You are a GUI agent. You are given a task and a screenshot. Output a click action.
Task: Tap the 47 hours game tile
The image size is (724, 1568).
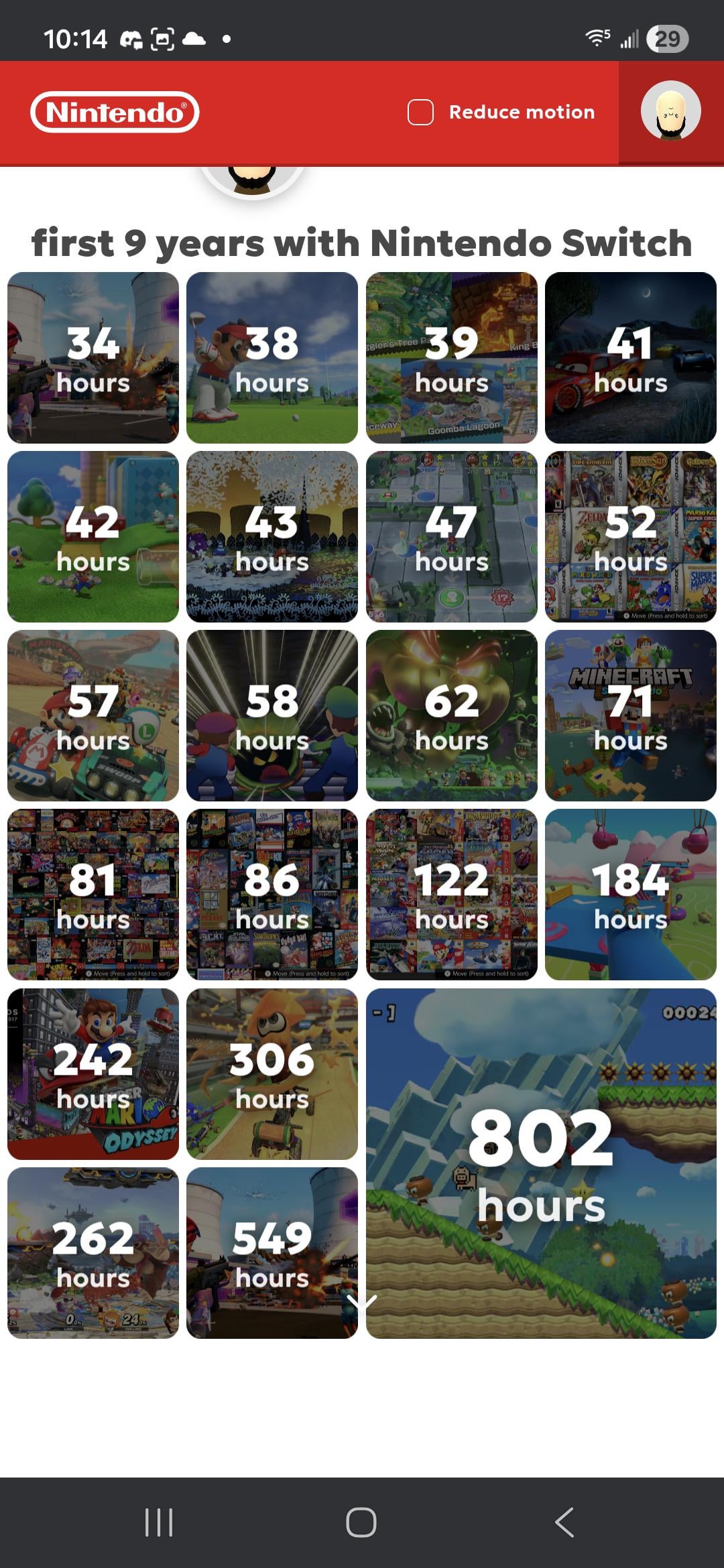[451, 536]
